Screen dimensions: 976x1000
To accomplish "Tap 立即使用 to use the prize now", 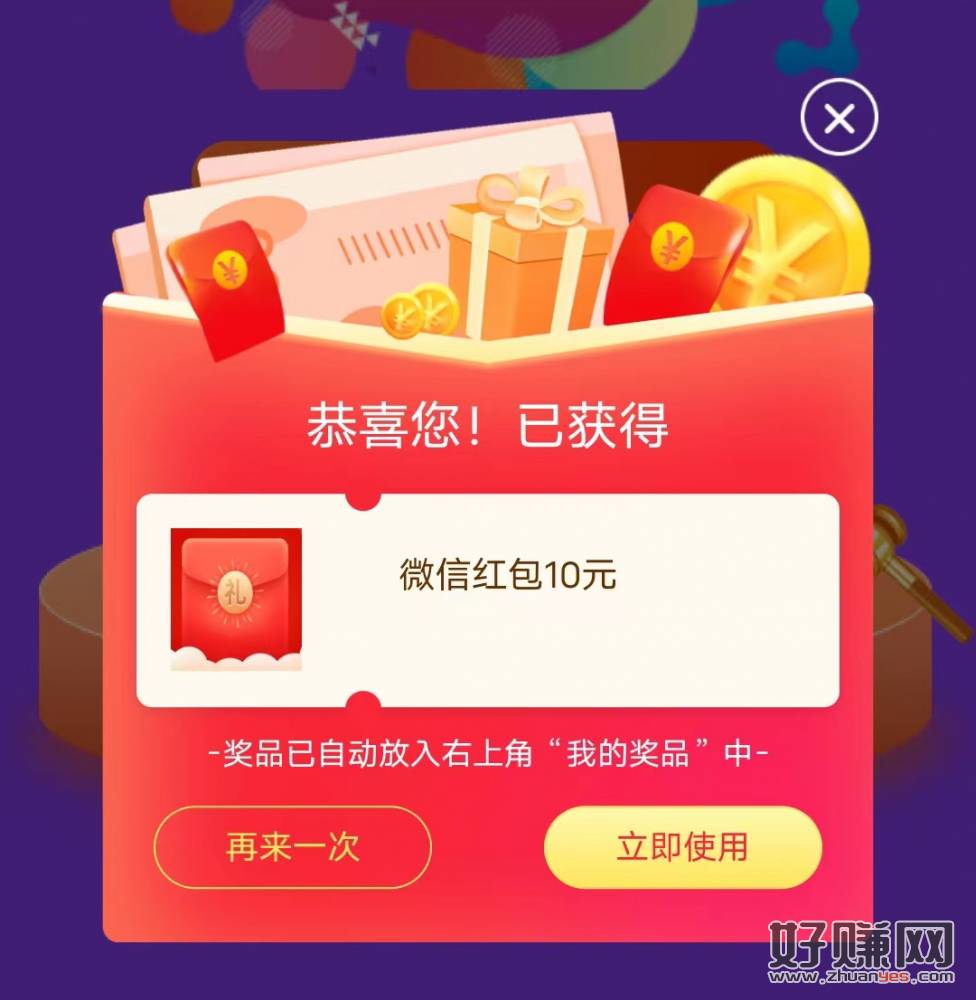I will tap(682, 847).
